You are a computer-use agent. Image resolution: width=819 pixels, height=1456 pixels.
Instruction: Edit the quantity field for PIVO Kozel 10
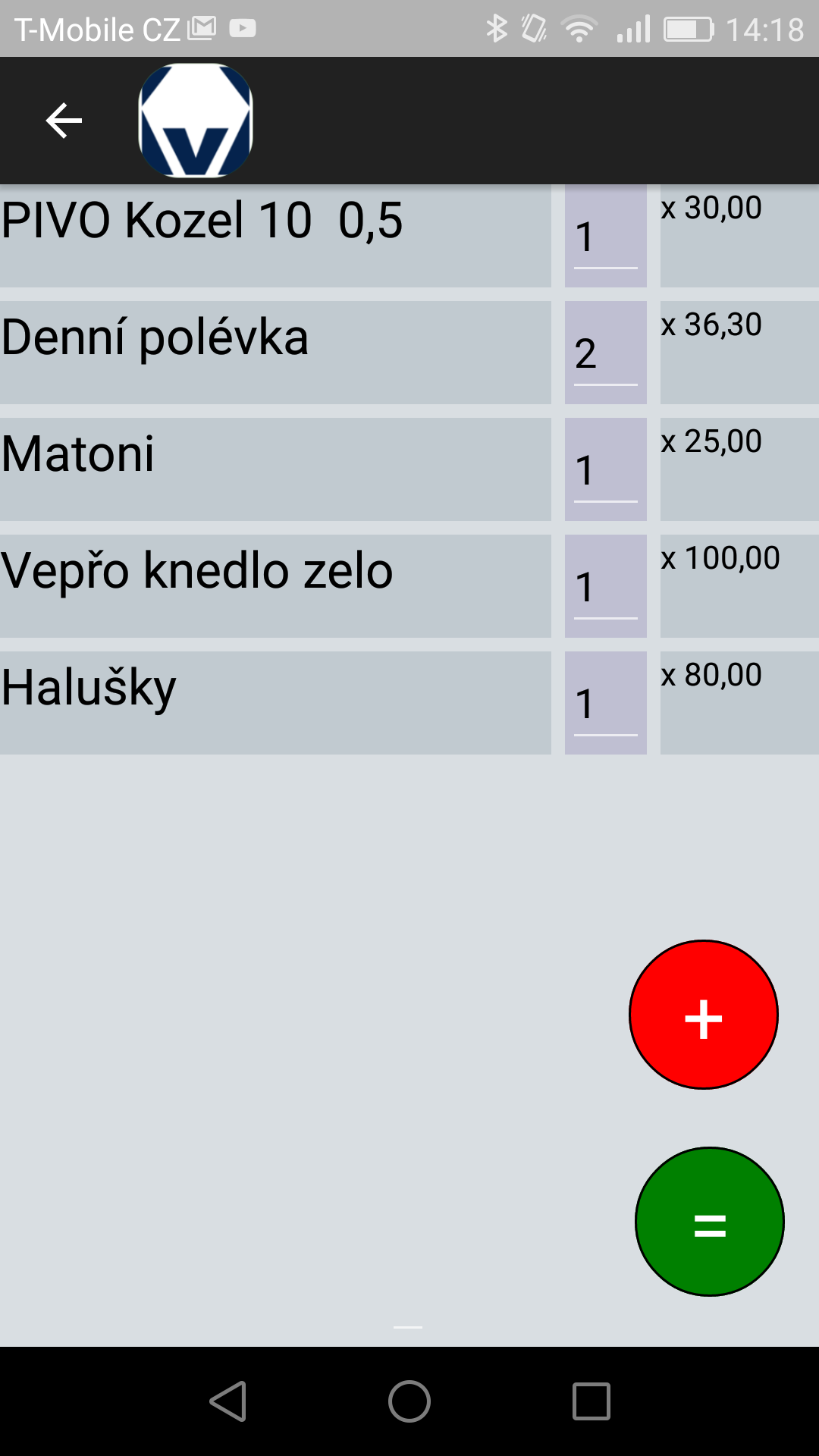(606, 236)
